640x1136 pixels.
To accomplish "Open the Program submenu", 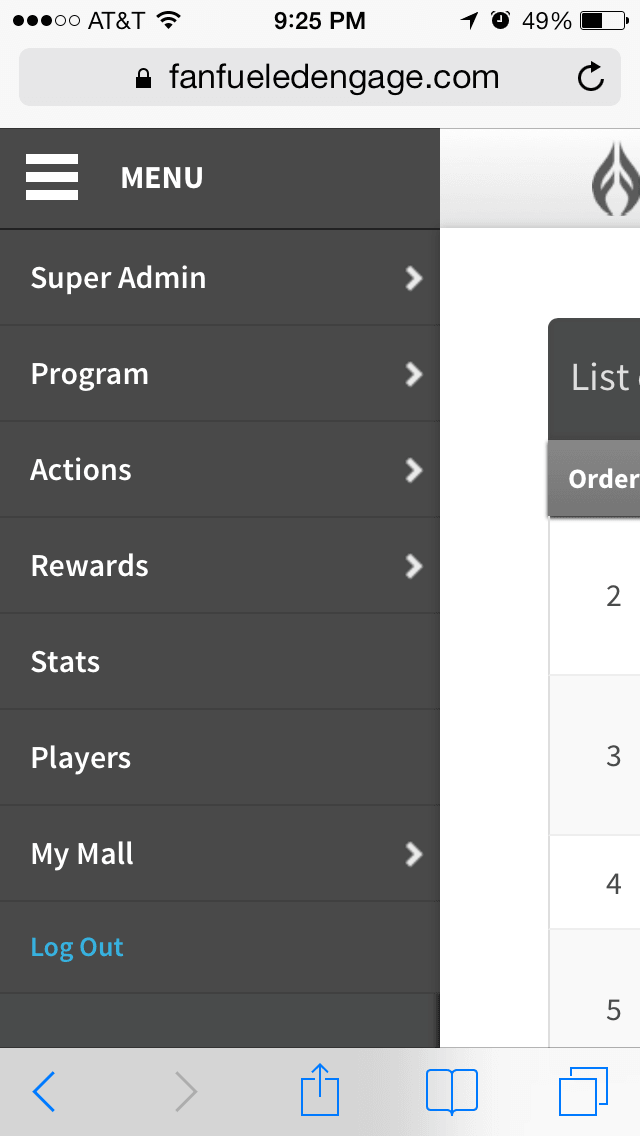I will 220,374.
